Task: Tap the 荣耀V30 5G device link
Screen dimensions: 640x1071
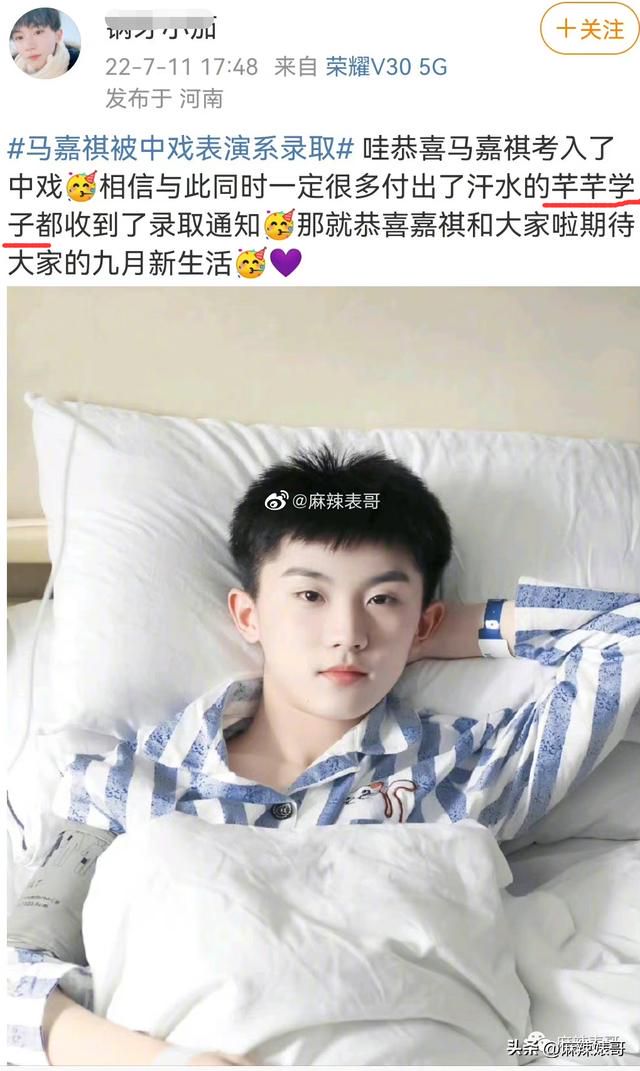Action: (386, 67)
